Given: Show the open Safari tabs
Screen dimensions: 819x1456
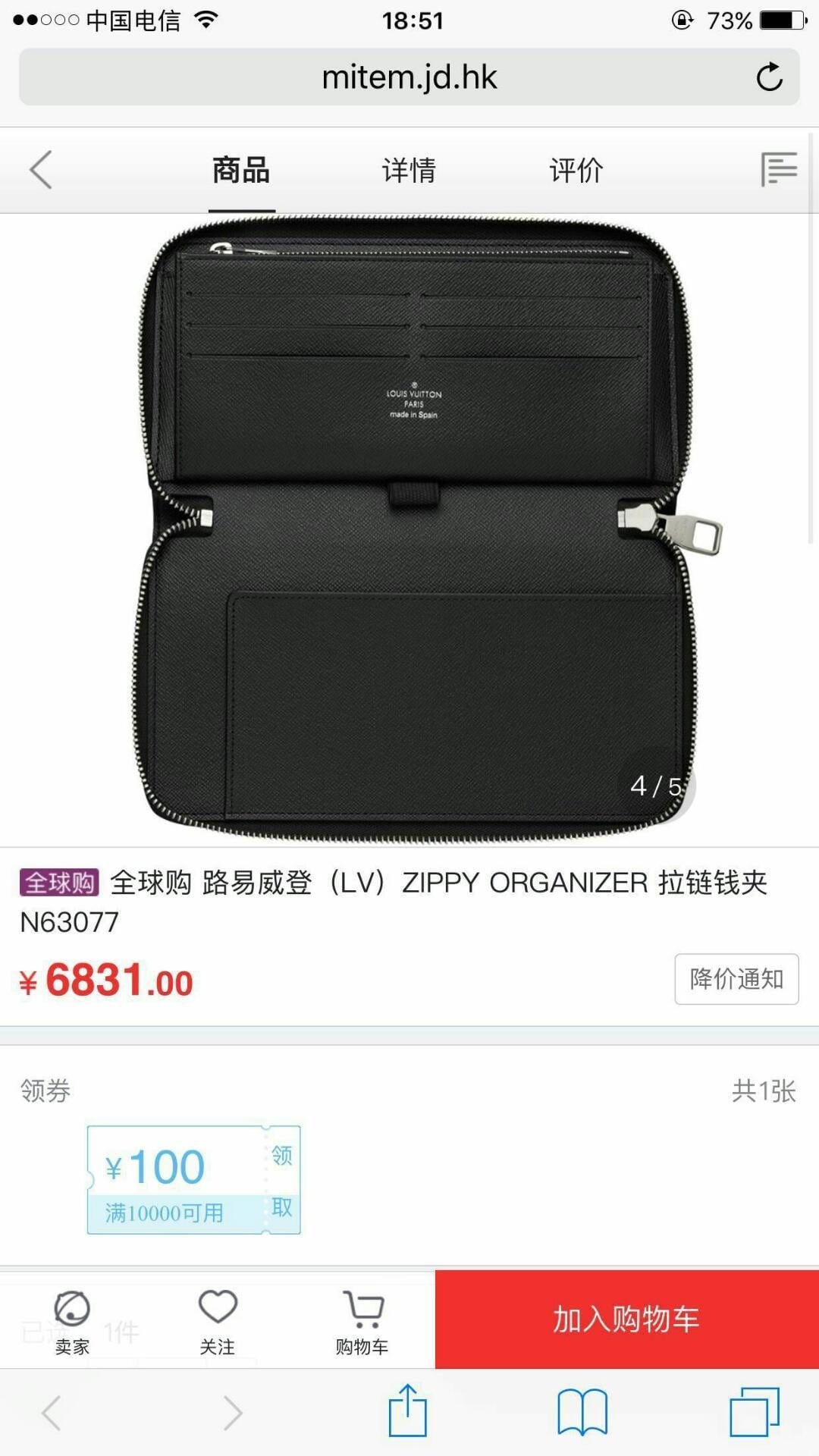Looking at the screenshot, I should click(754, 1411).
